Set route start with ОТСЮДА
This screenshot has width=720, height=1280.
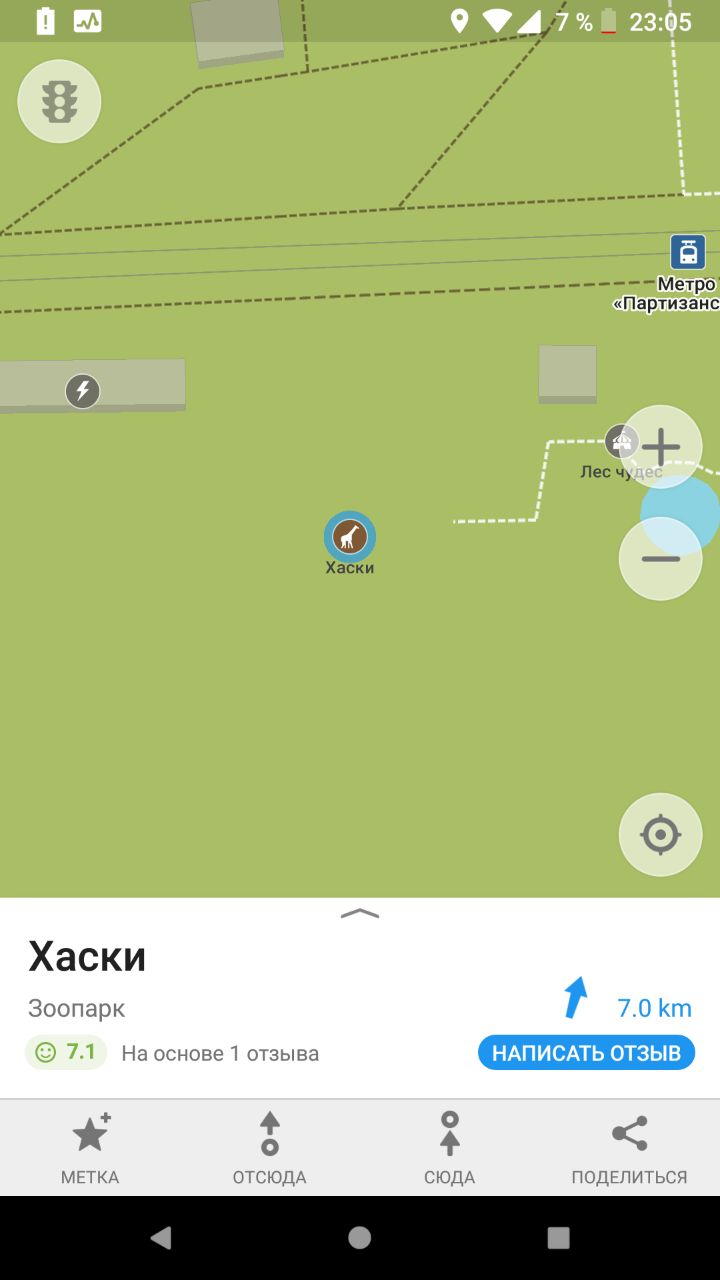[x=270, y=1148]
